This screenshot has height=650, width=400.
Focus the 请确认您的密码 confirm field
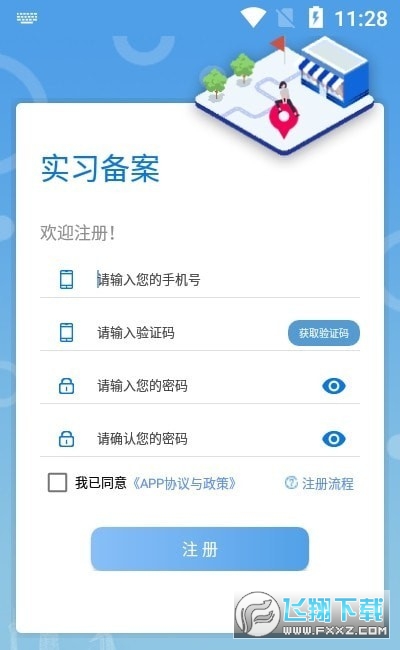205,439
